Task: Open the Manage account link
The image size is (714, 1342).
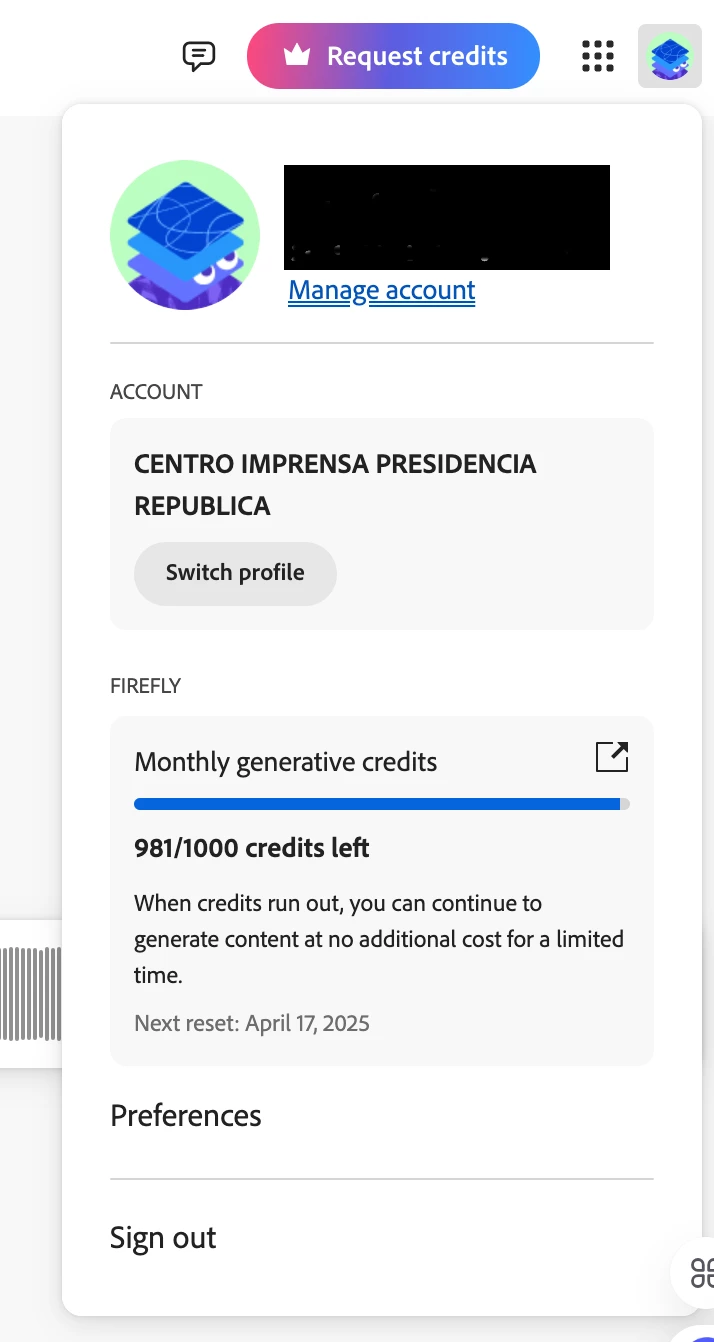Action: click(x=381, y=291)
